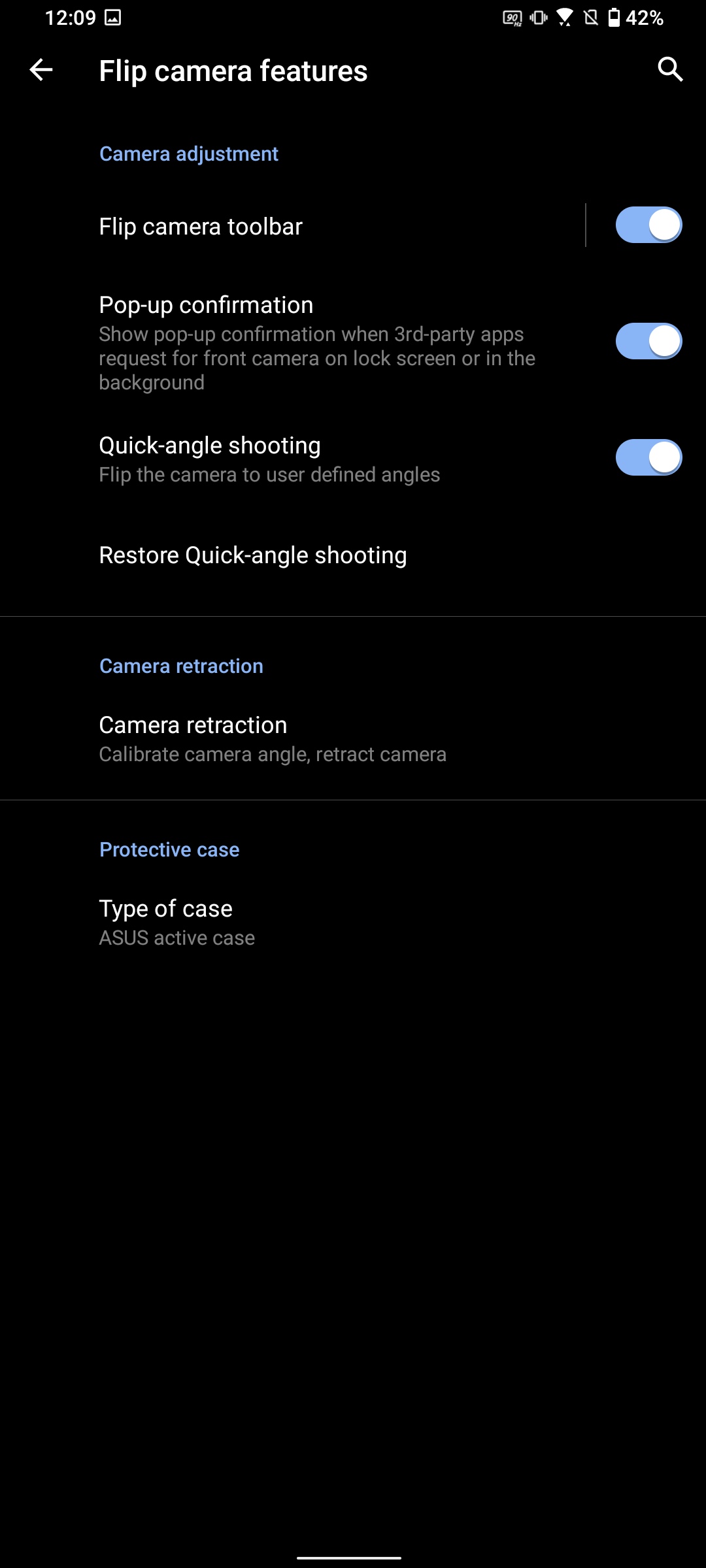Turn off the Flip camera toolbar switch

(x=648, y=225)
